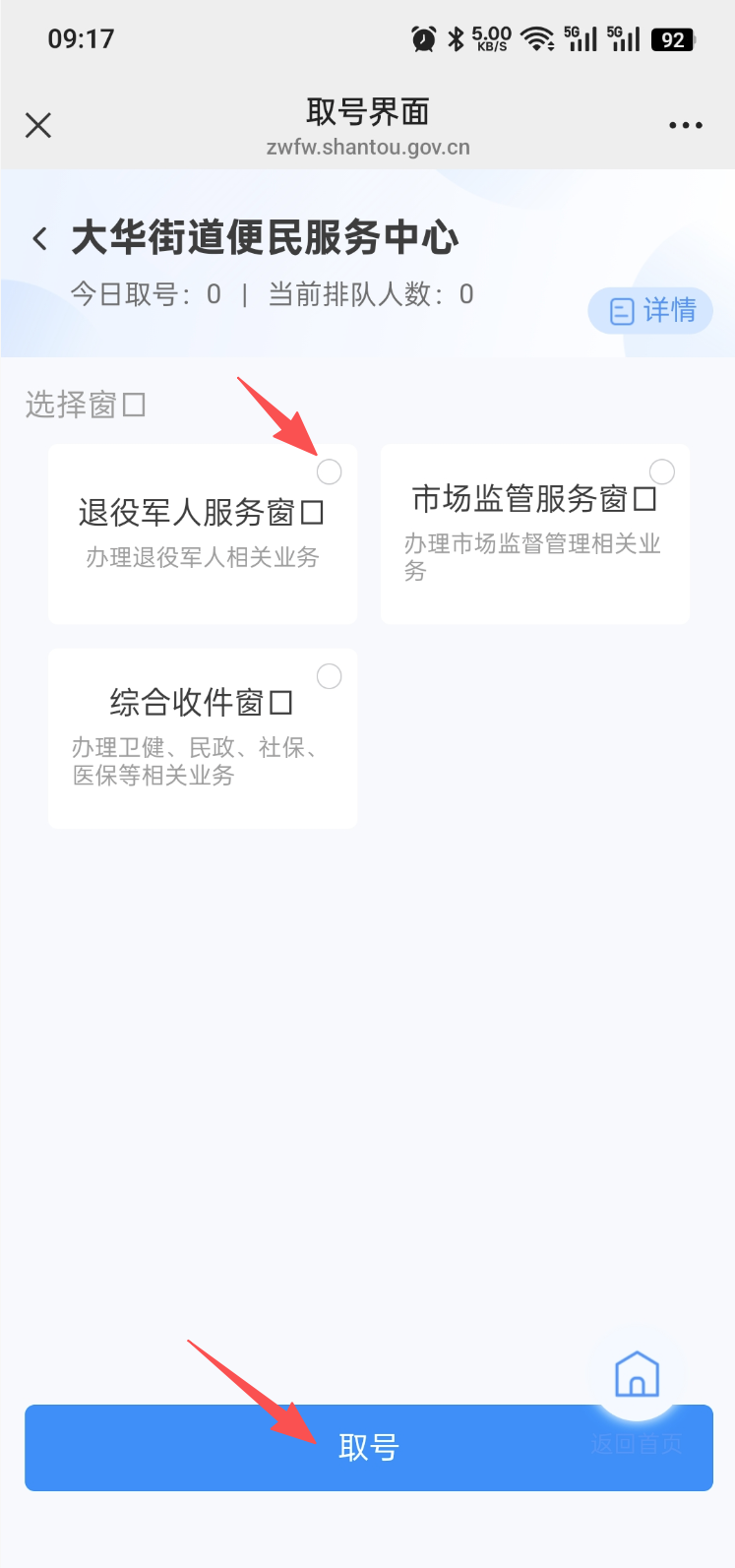The image size is (735, 1568).
Task: Open the 取号界面 page title area
Action: 367,112
